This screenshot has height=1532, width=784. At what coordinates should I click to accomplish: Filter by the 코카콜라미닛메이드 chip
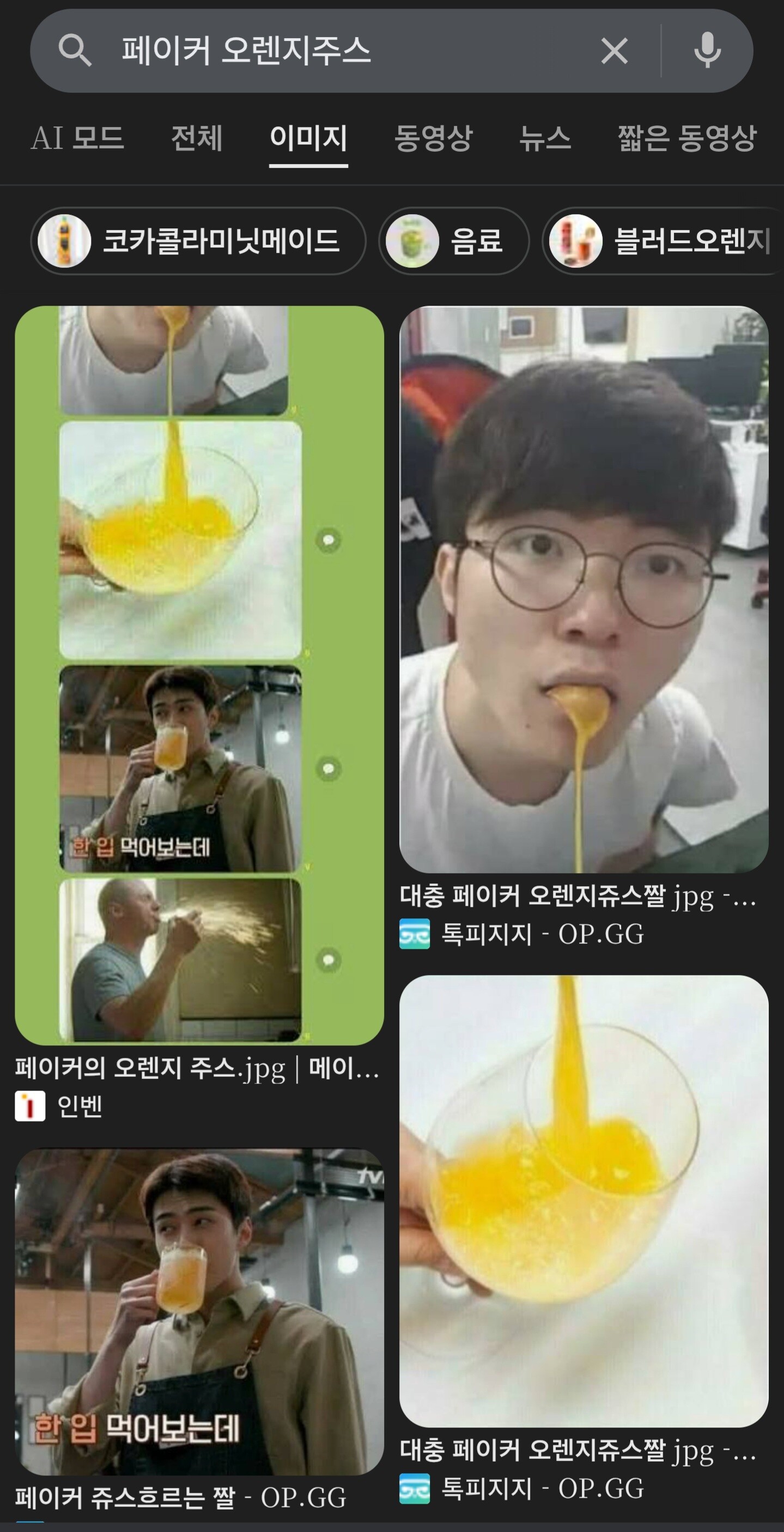(x=198, y=241)
